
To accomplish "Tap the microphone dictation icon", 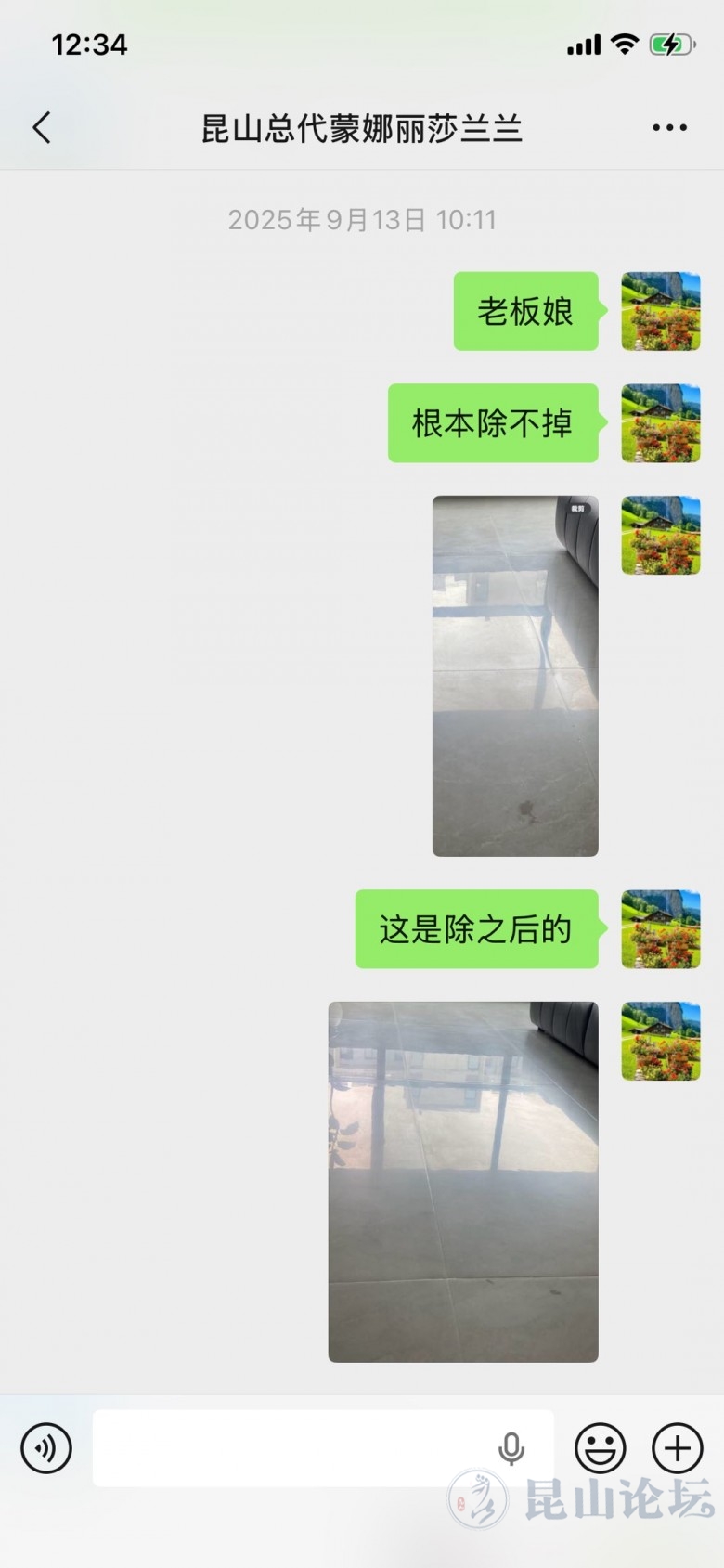I will (x=511, y=1447).
